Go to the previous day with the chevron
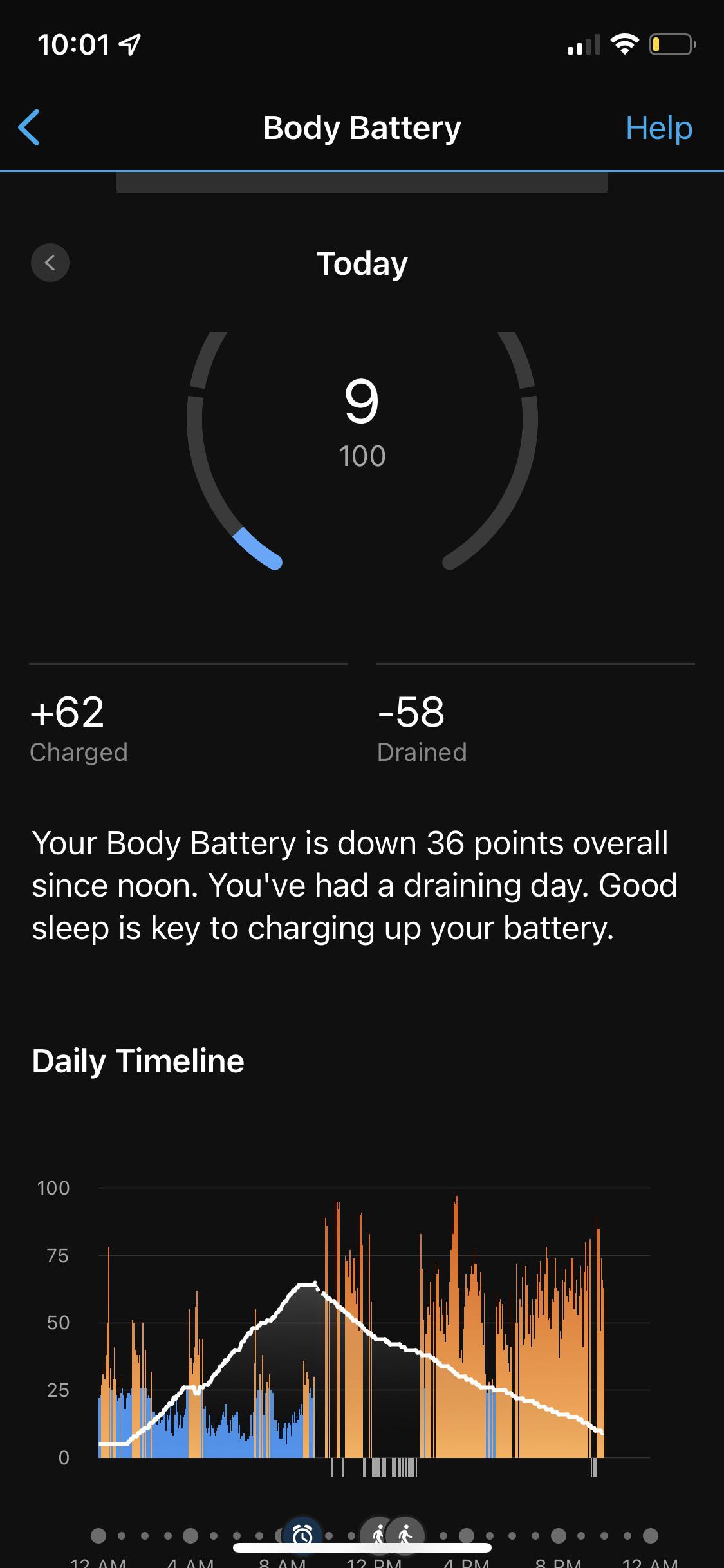This screenshot has height=1568, width=724. tap(50, 263)
